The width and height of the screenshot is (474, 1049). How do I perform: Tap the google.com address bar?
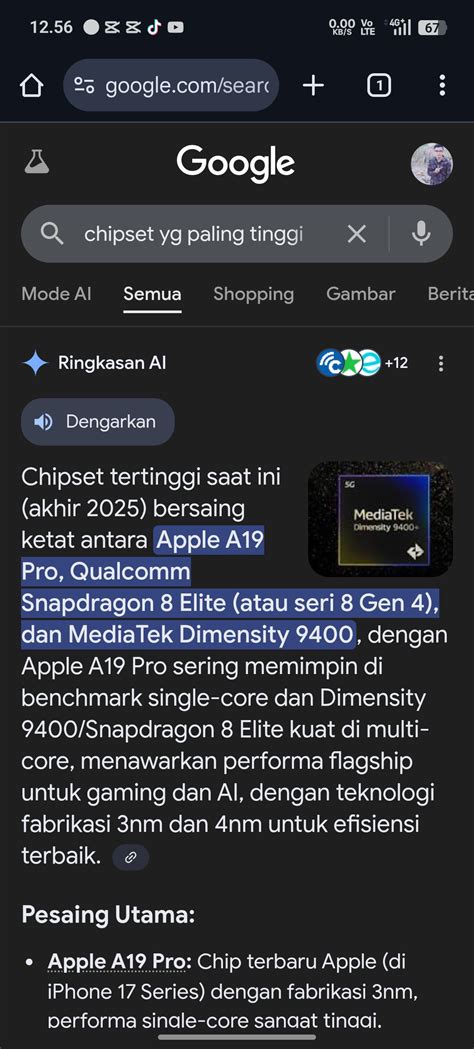click(x=171, y=85)
